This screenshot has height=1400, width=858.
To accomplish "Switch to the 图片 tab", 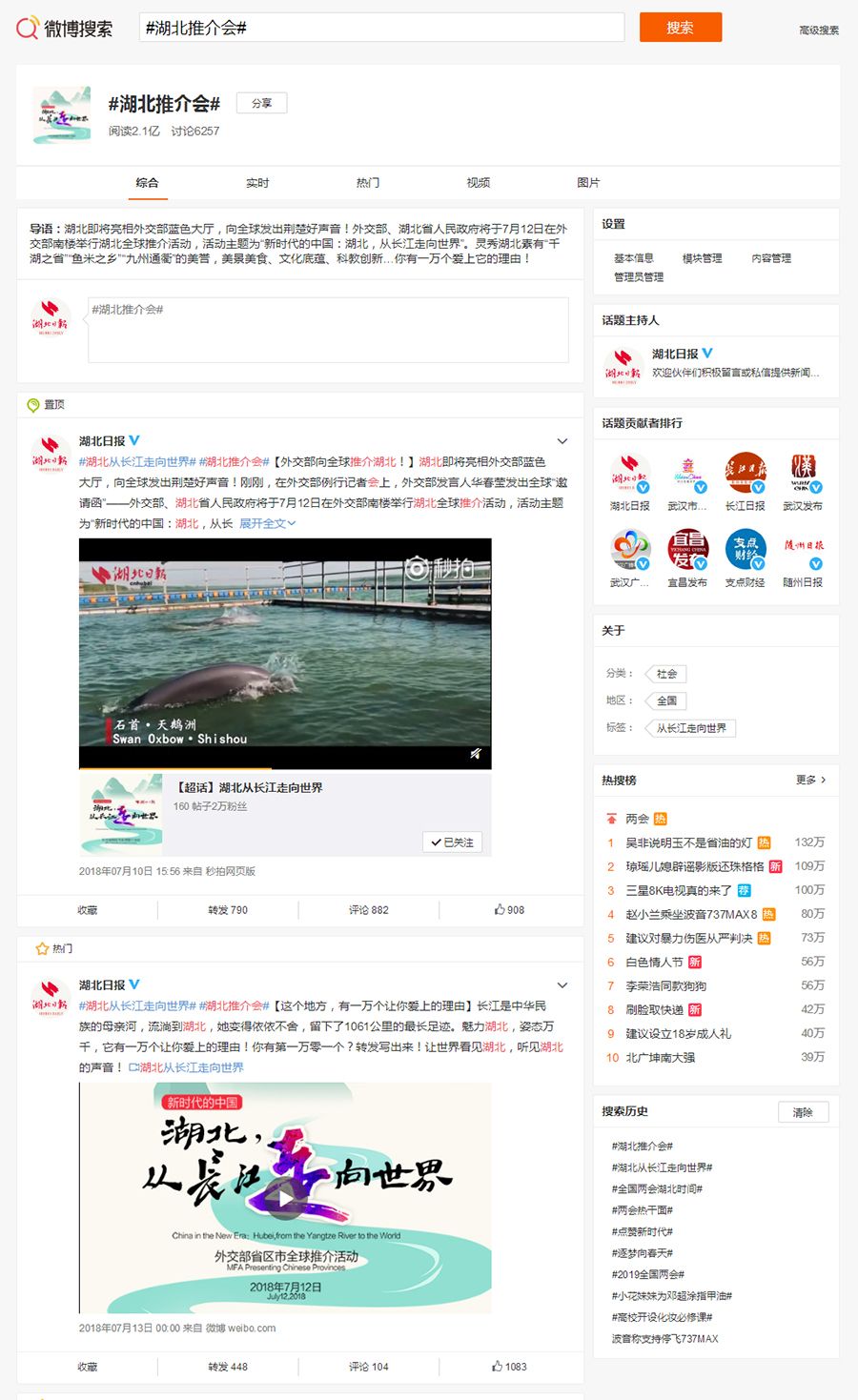I will point(588,183).
